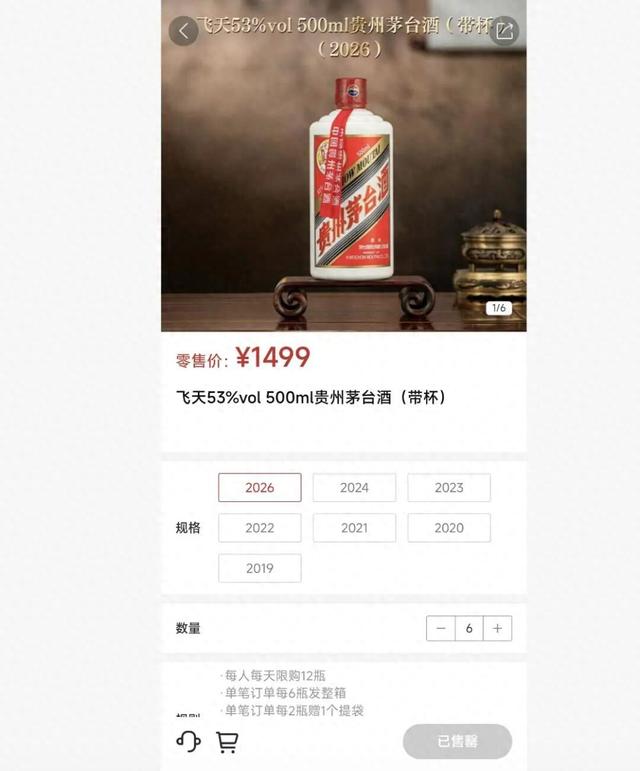The width and height of the screenshot is (640, 771).
Task: Share this Moutai product page
Action: point(505,31)
